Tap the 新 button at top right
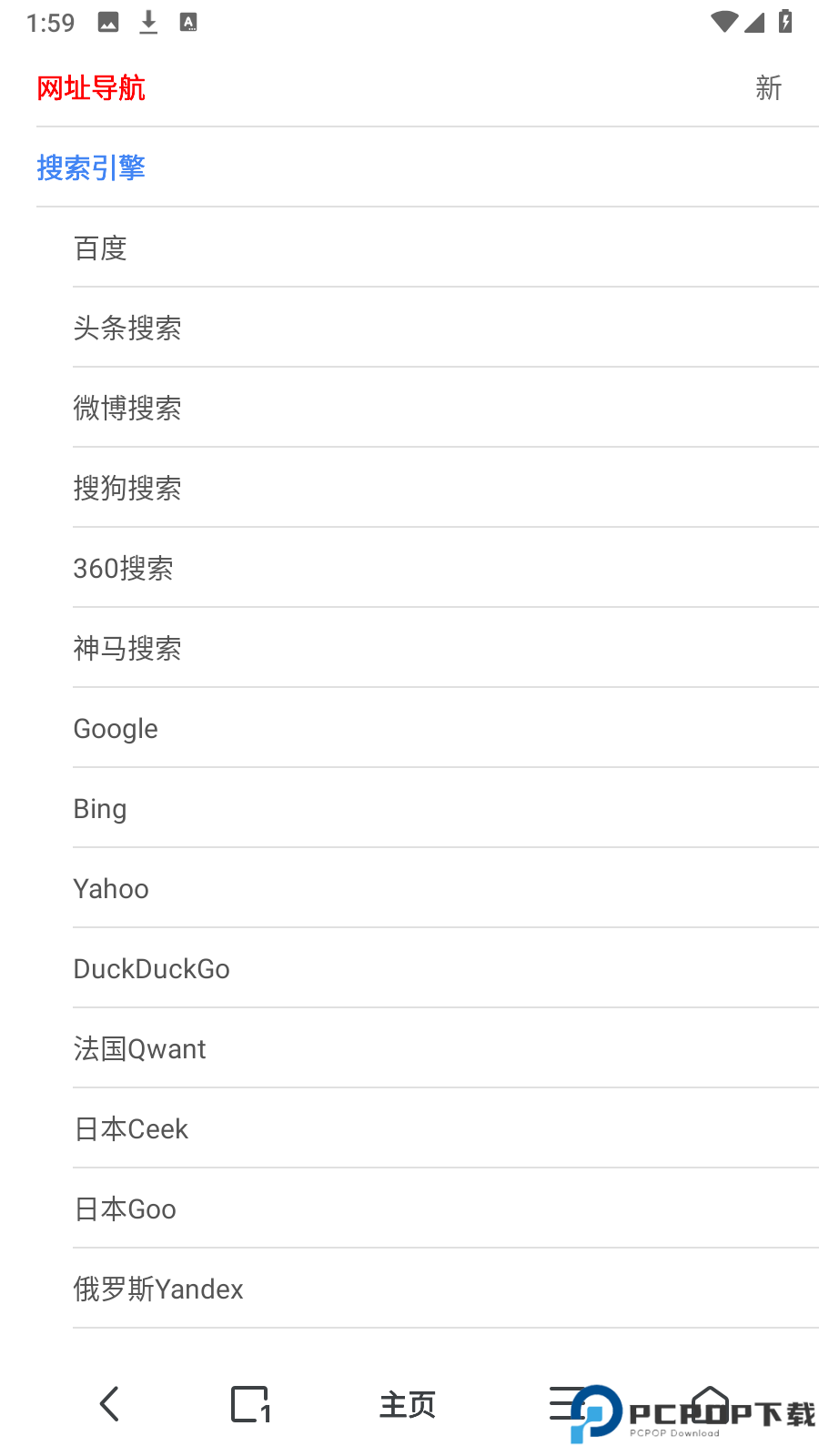Viewport: 819px width, 1456px height. (x=768, y=87)
